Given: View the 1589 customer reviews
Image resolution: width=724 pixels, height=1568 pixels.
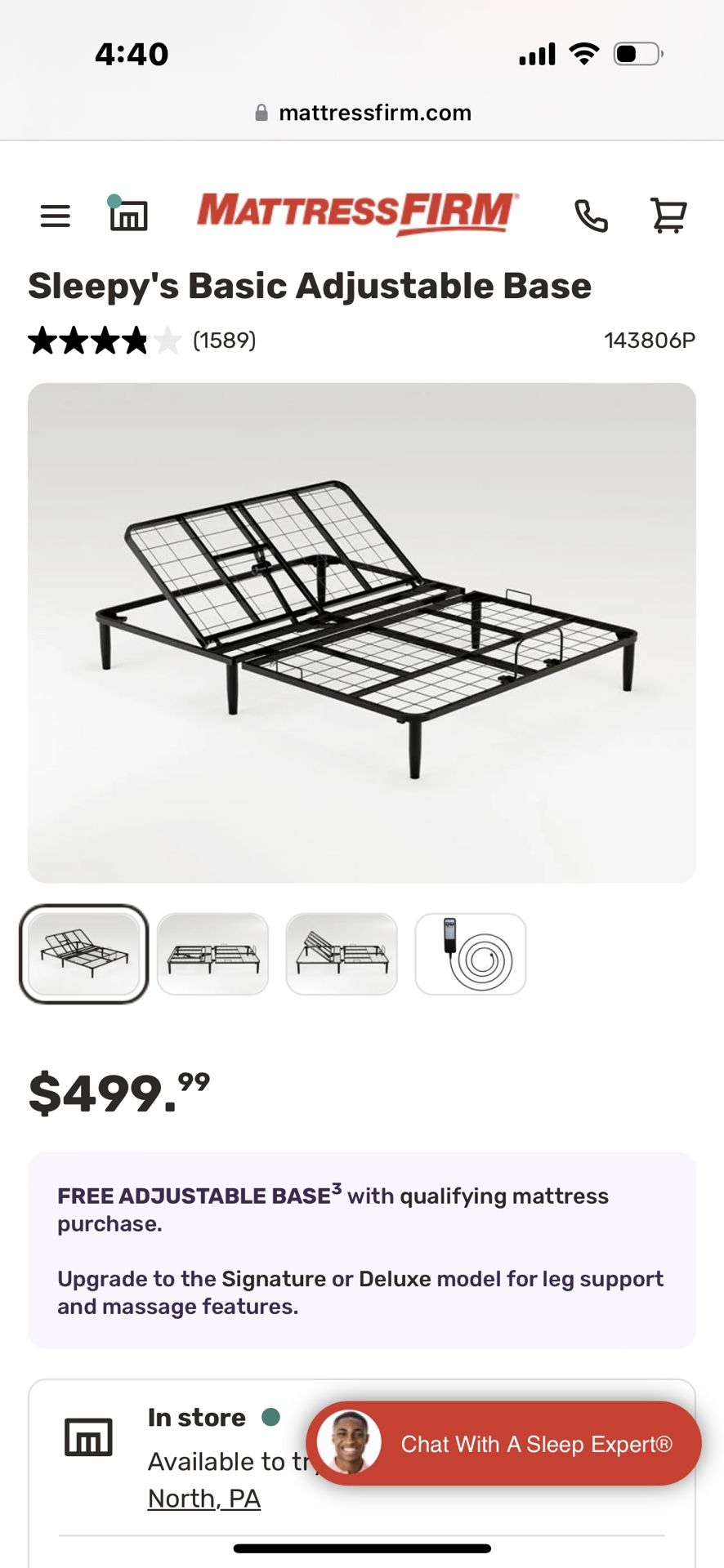Looking at the screenshot, I should coord(224,341).
